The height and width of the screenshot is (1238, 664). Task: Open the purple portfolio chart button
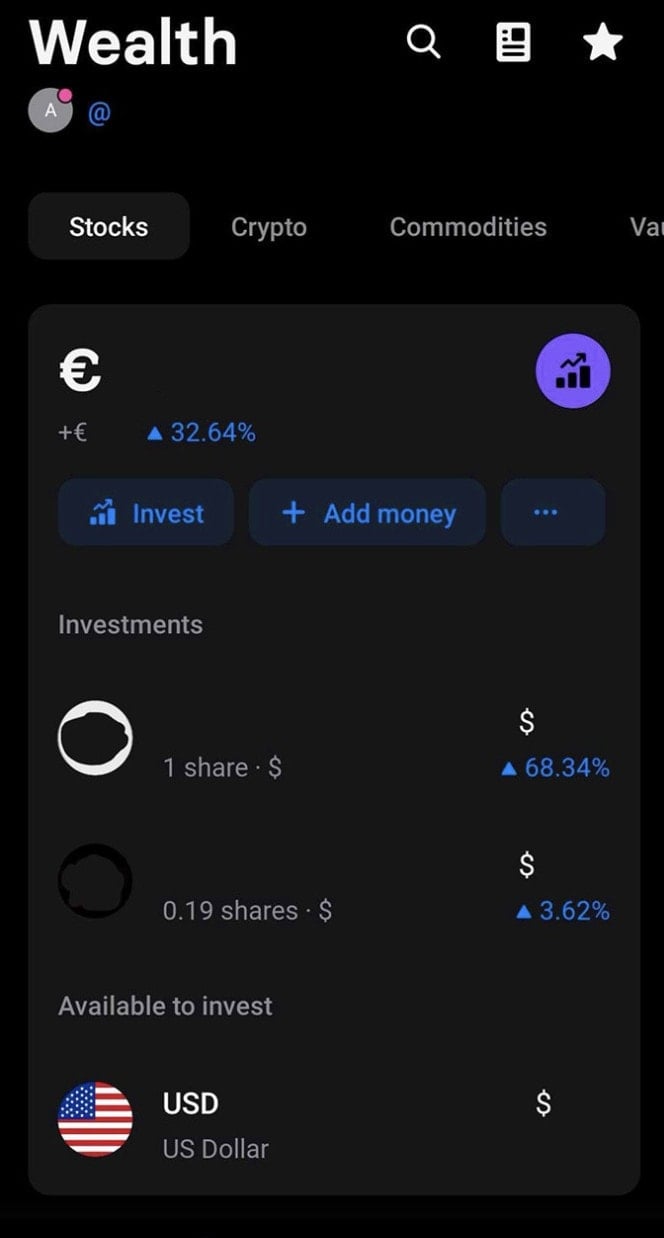(573, 371)
